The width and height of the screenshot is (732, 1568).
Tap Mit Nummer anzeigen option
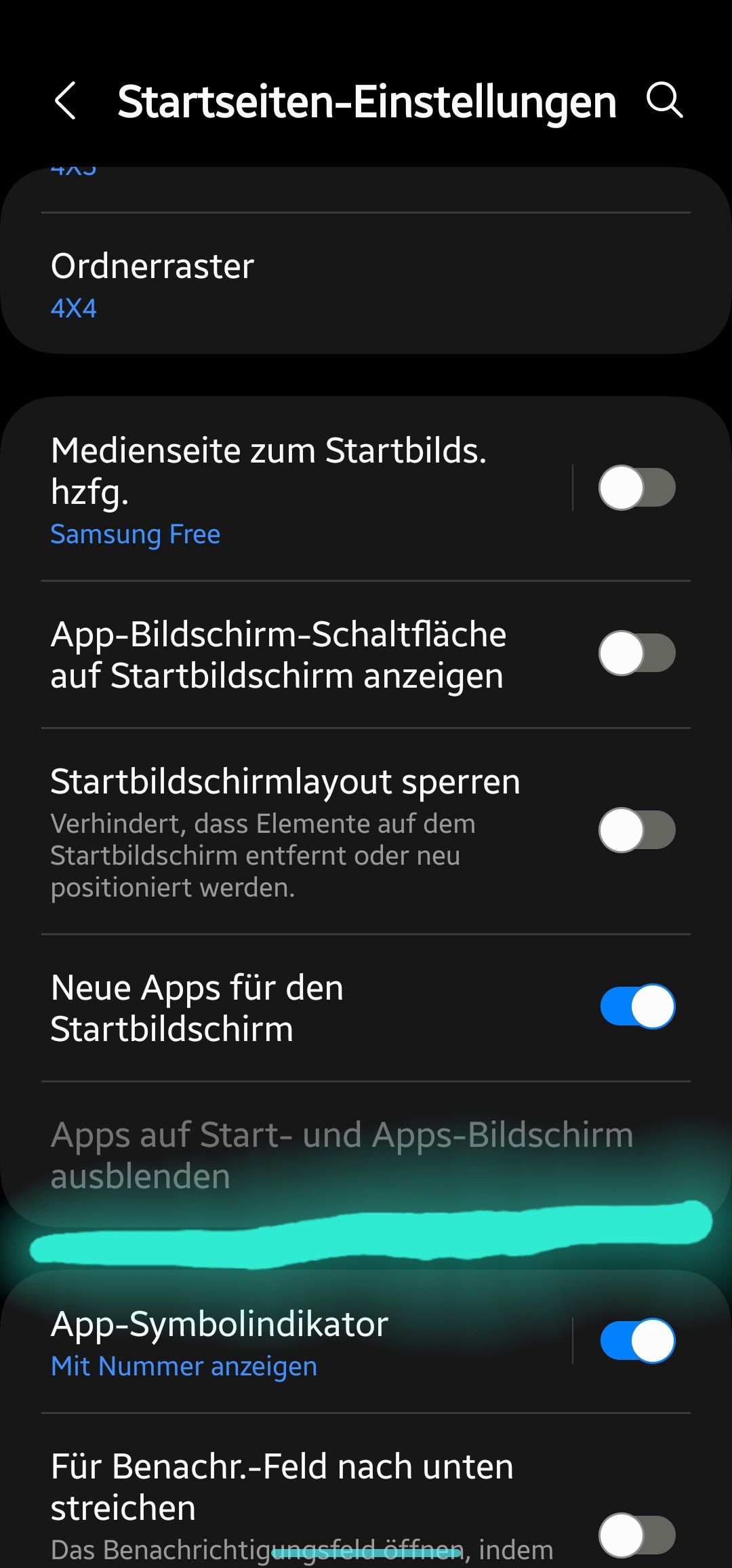[184, 1367]
